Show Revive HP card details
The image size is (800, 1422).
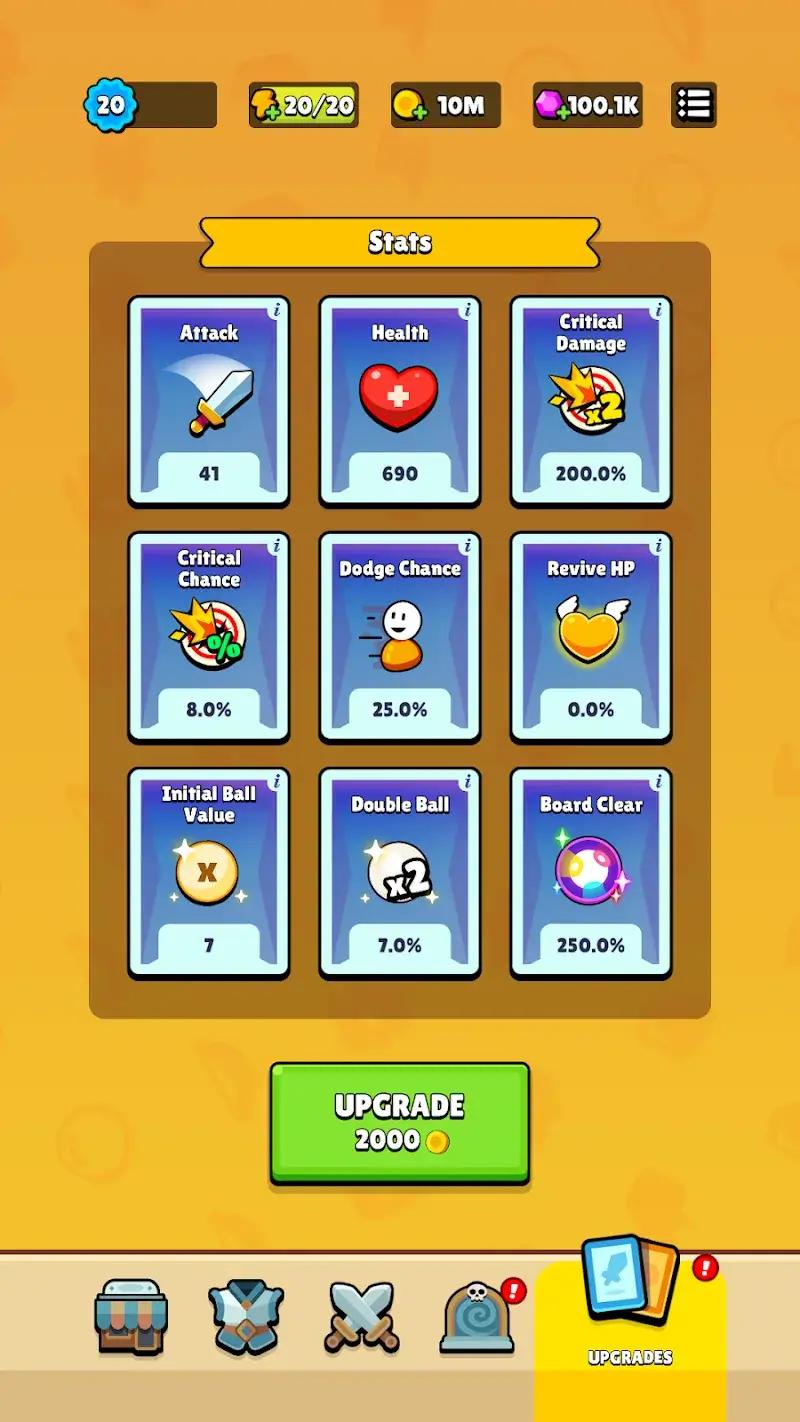[x=657, y=547]
